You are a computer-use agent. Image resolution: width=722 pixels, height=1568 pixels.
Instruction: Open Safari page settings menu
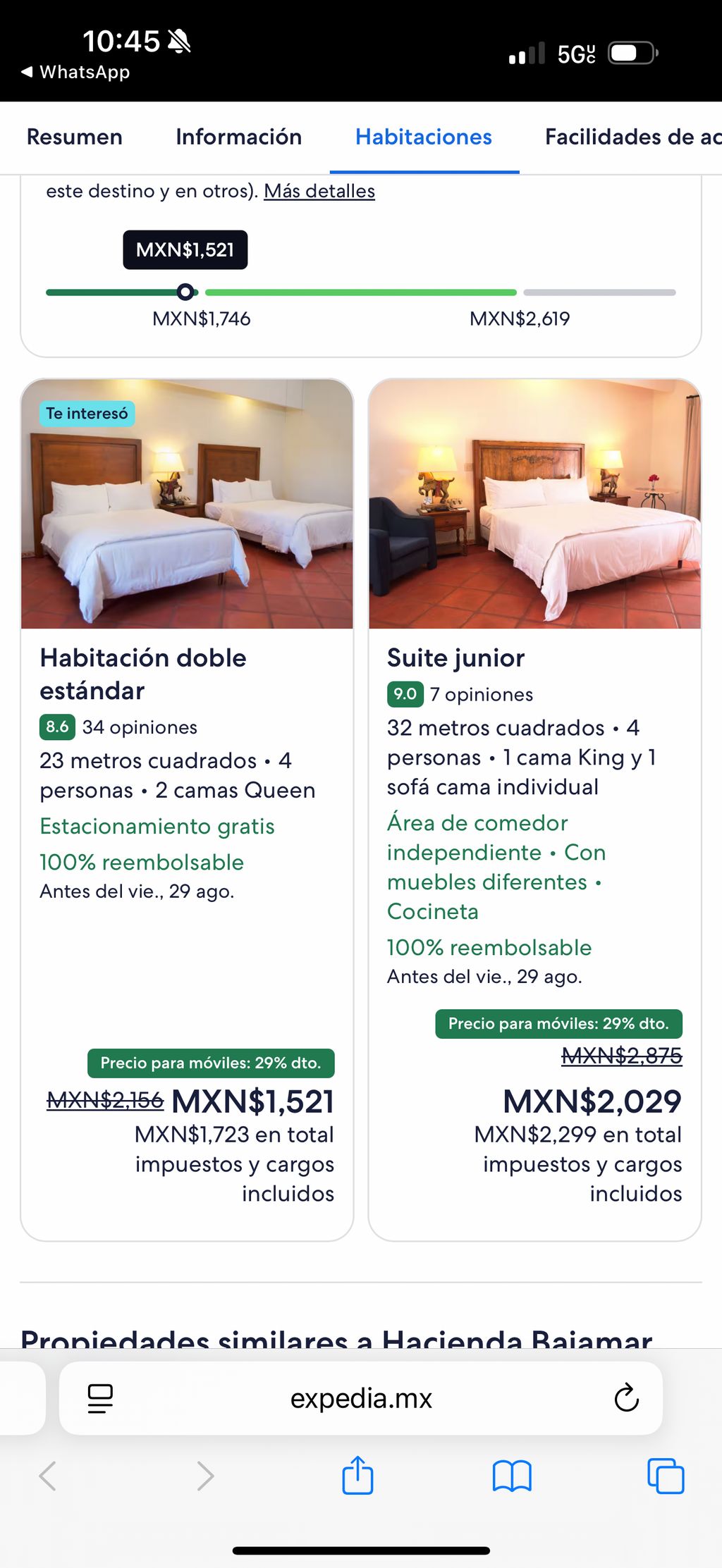pyautogui.click(x=100, y=1398)
